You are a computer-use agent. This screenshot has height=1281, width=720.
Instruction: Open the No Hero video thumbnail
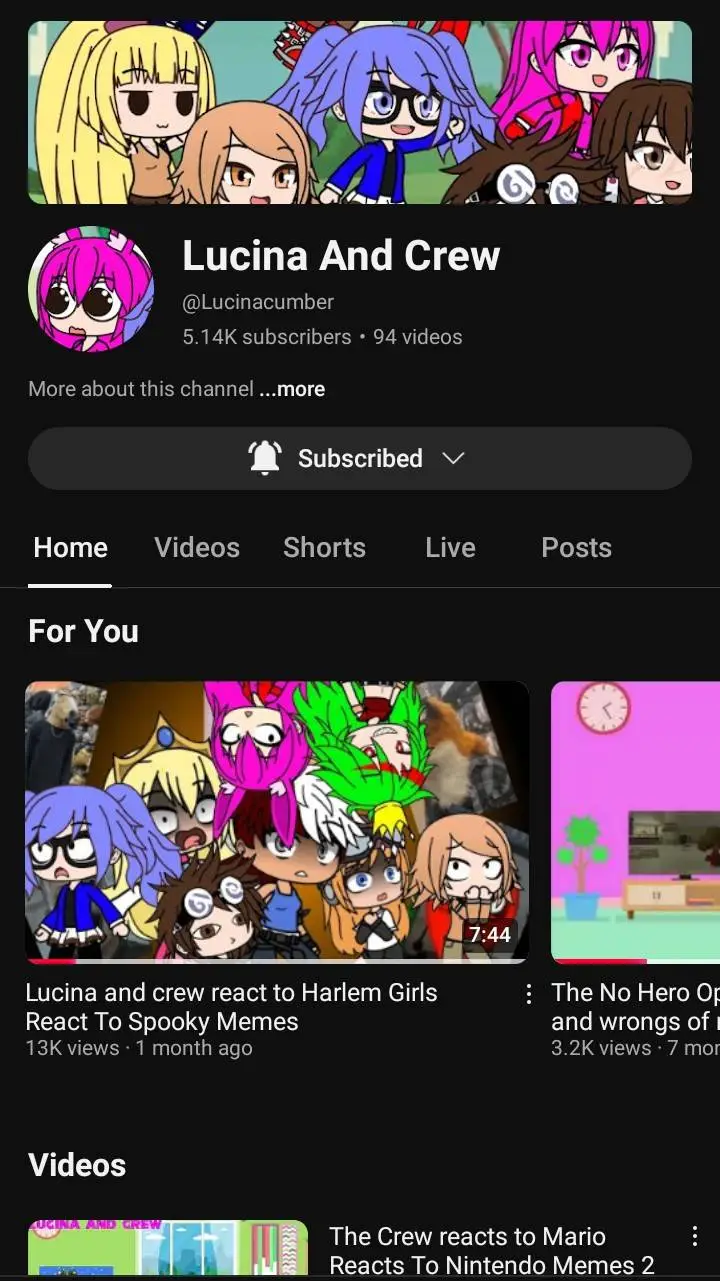tap(636, 821)
